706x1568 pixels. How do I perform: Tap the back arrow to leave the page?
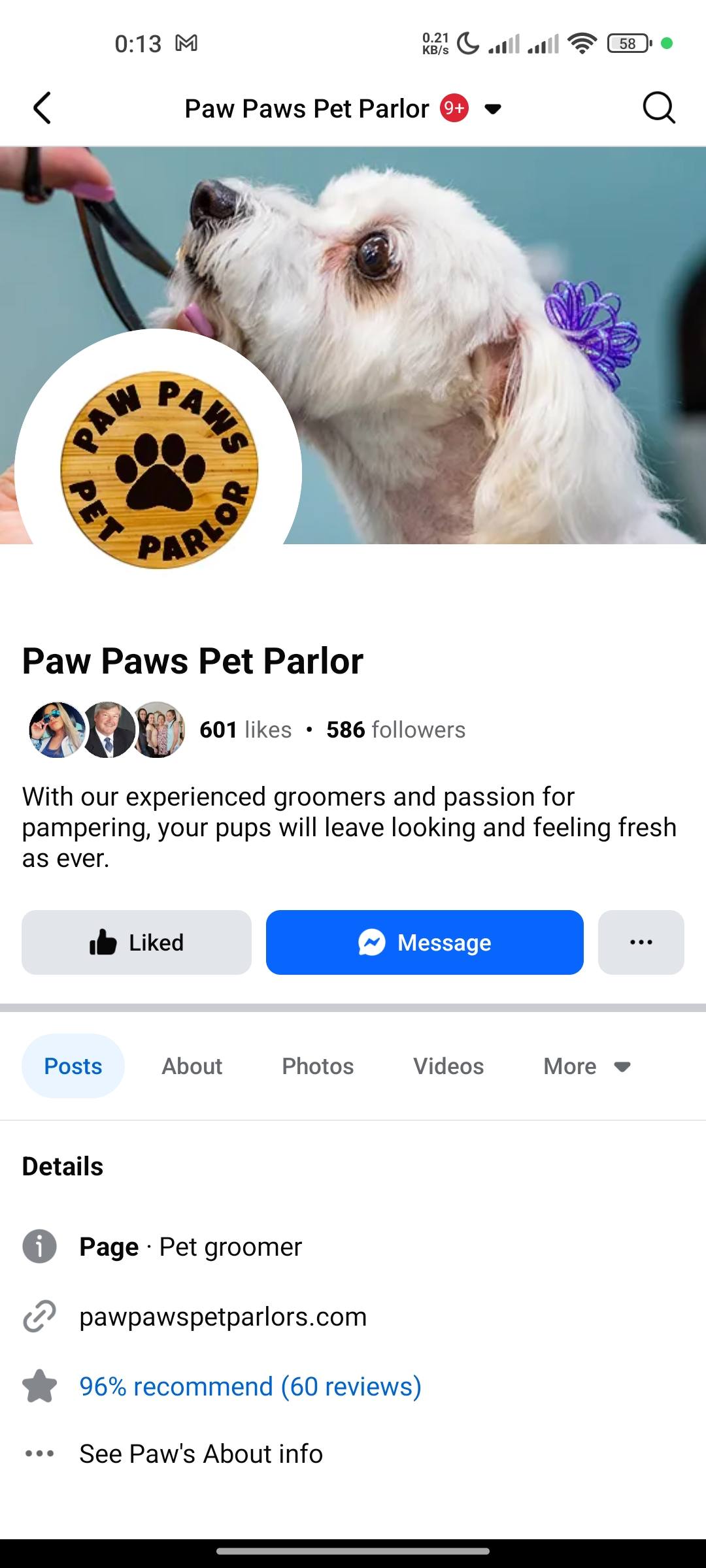pyautogui.click(x=42, y=108)
